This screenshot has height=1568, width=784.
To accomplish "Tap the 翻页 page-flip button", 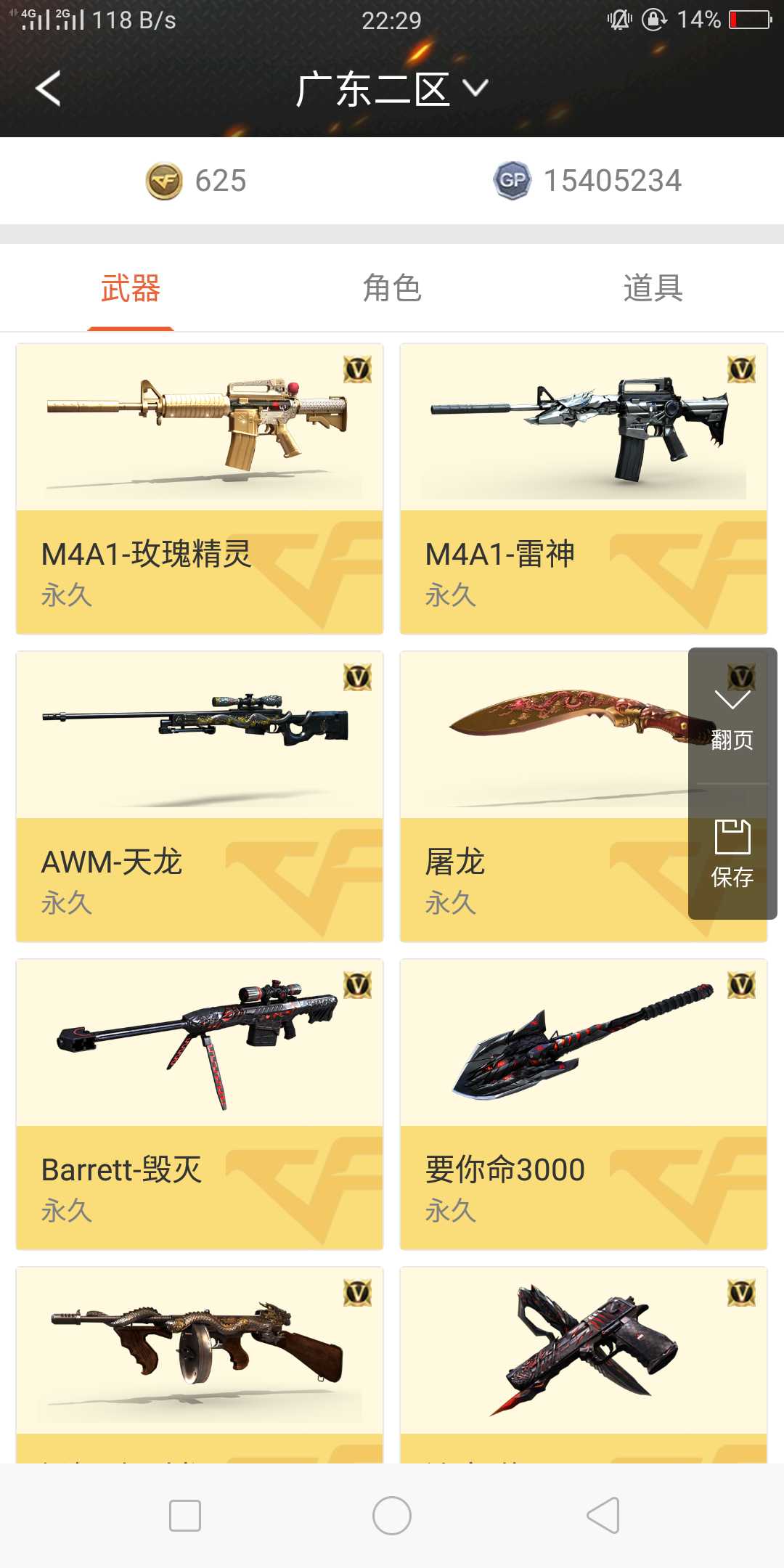I will [732, 716].
